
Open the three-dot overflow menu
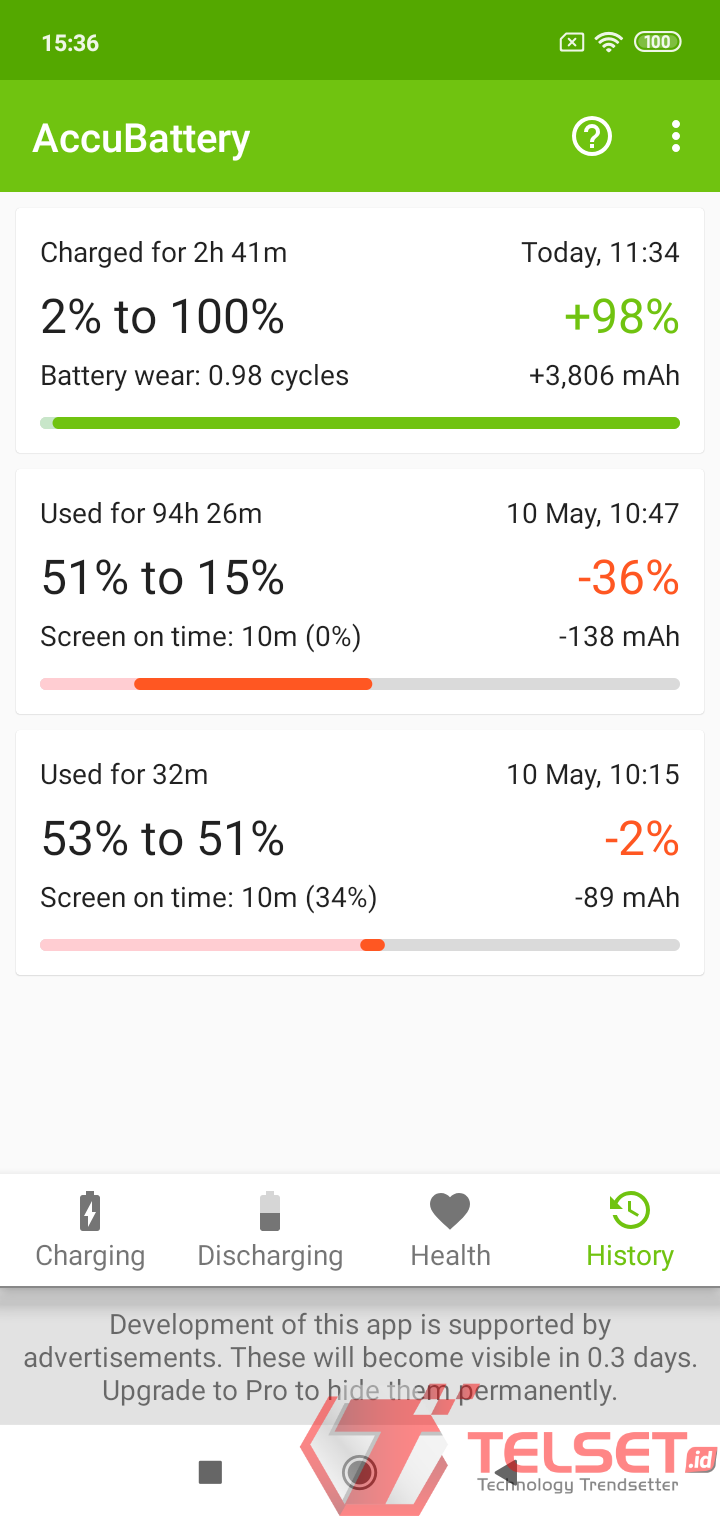coord(676,137)
